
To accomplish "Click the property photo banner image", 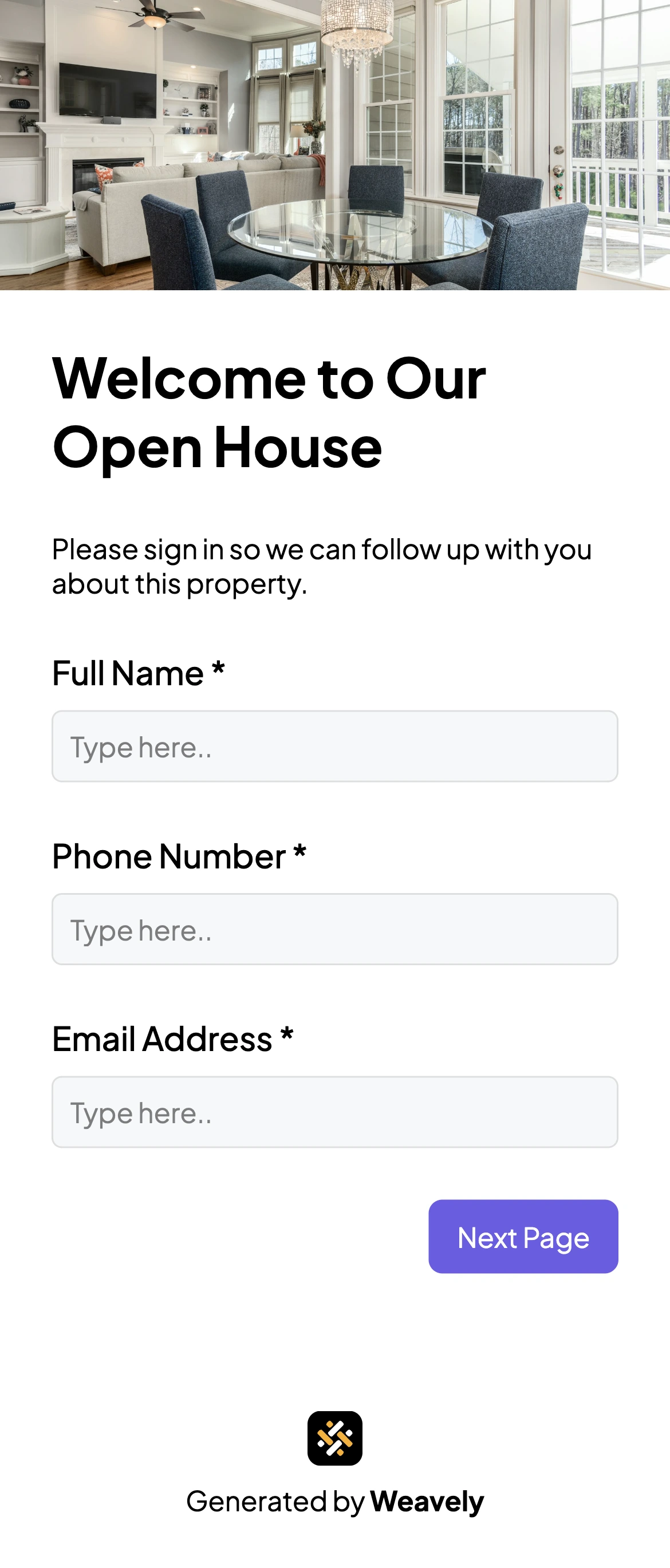I will 335,146.
